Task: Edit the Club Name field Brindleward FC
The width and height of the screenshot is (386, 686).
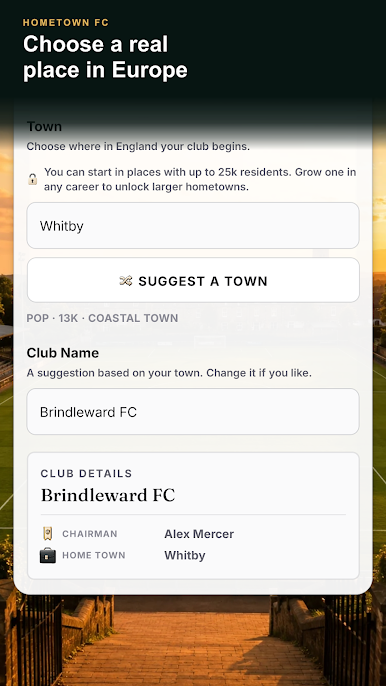Action: point(193,412)
